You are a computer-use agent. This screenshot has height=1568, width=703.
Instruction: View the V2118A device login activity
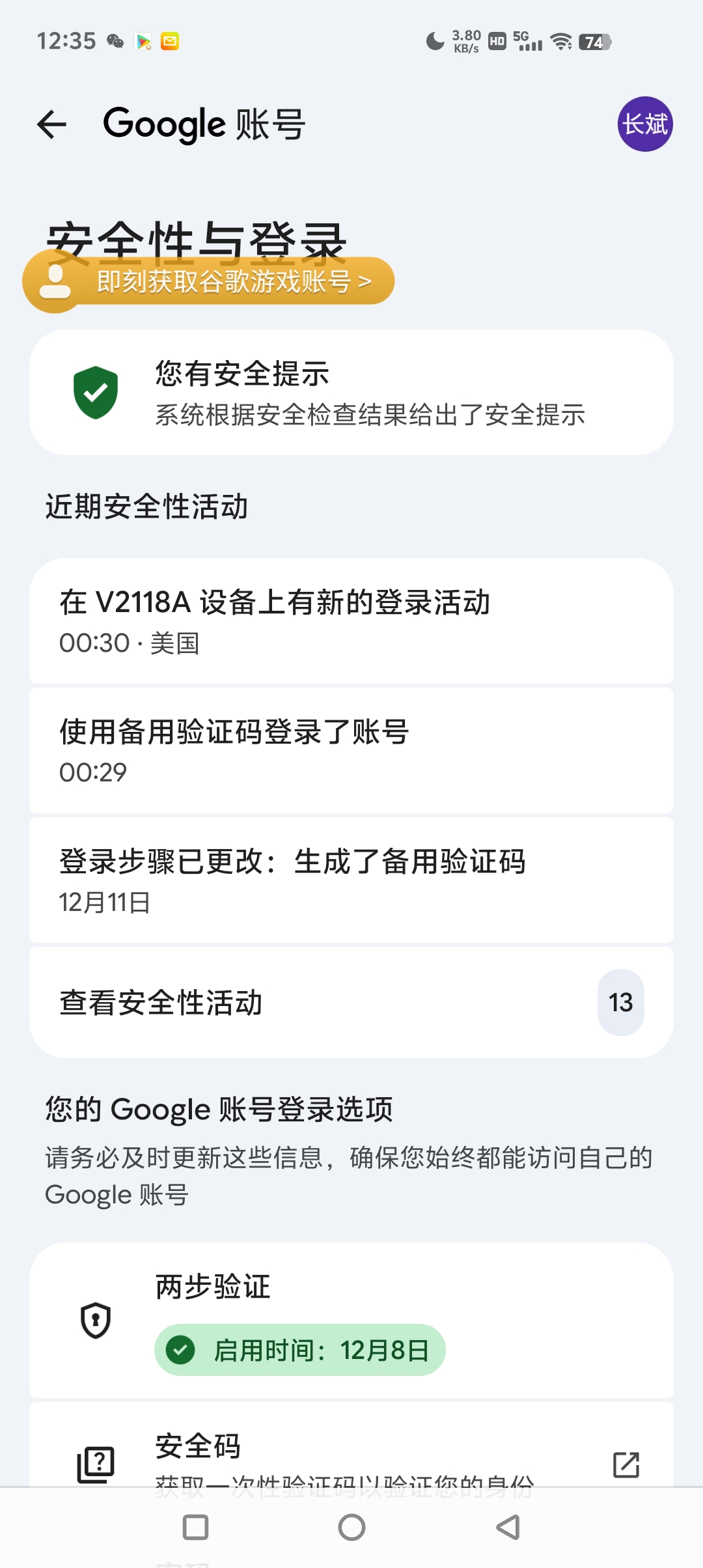[351, 621]
